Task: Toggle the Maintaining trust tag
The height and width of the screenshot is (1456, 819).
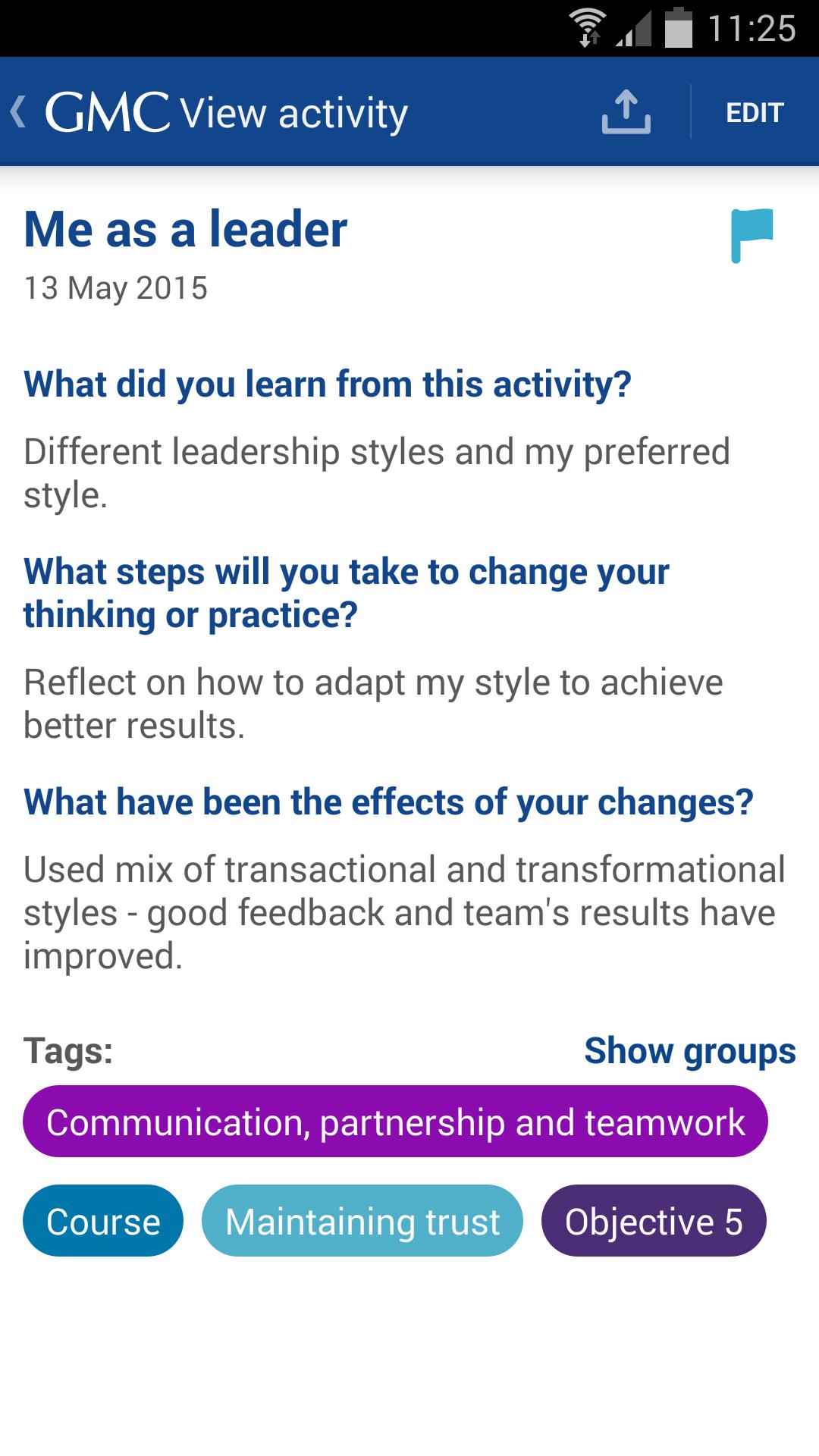Action: coord(362,1221)
